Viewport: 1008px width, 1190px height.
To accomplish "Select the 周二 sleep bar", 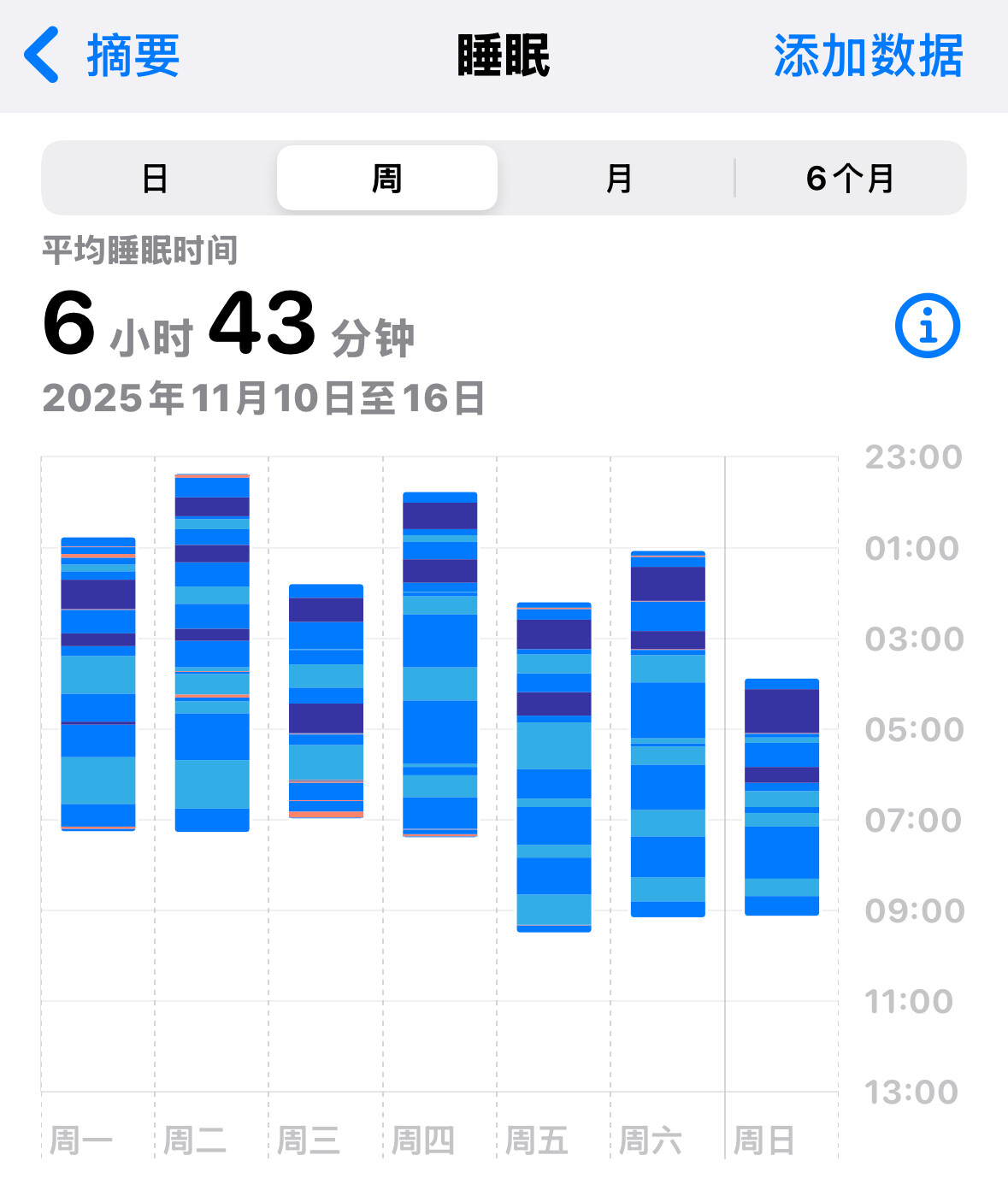I will pyautogui.click(x=212, y=653).
